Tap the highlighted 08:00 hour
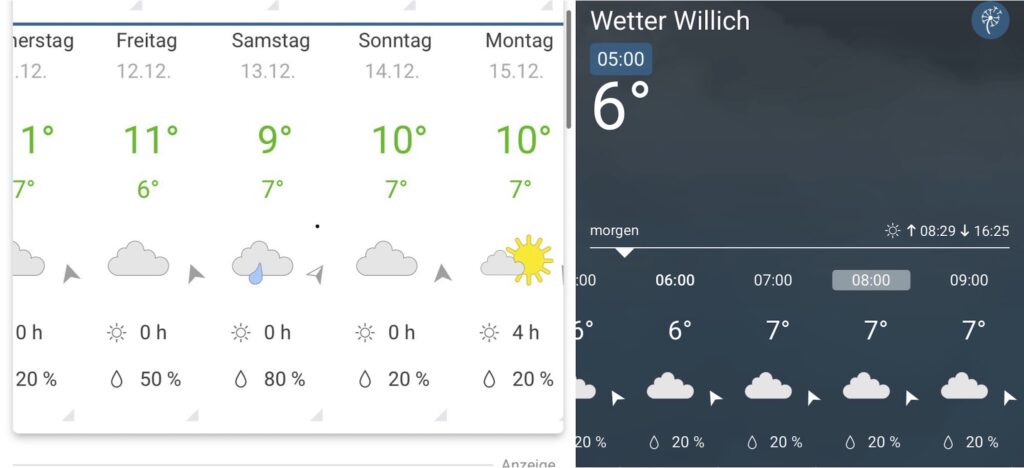This screenshot has height=468, width=1024. point(871,280)
